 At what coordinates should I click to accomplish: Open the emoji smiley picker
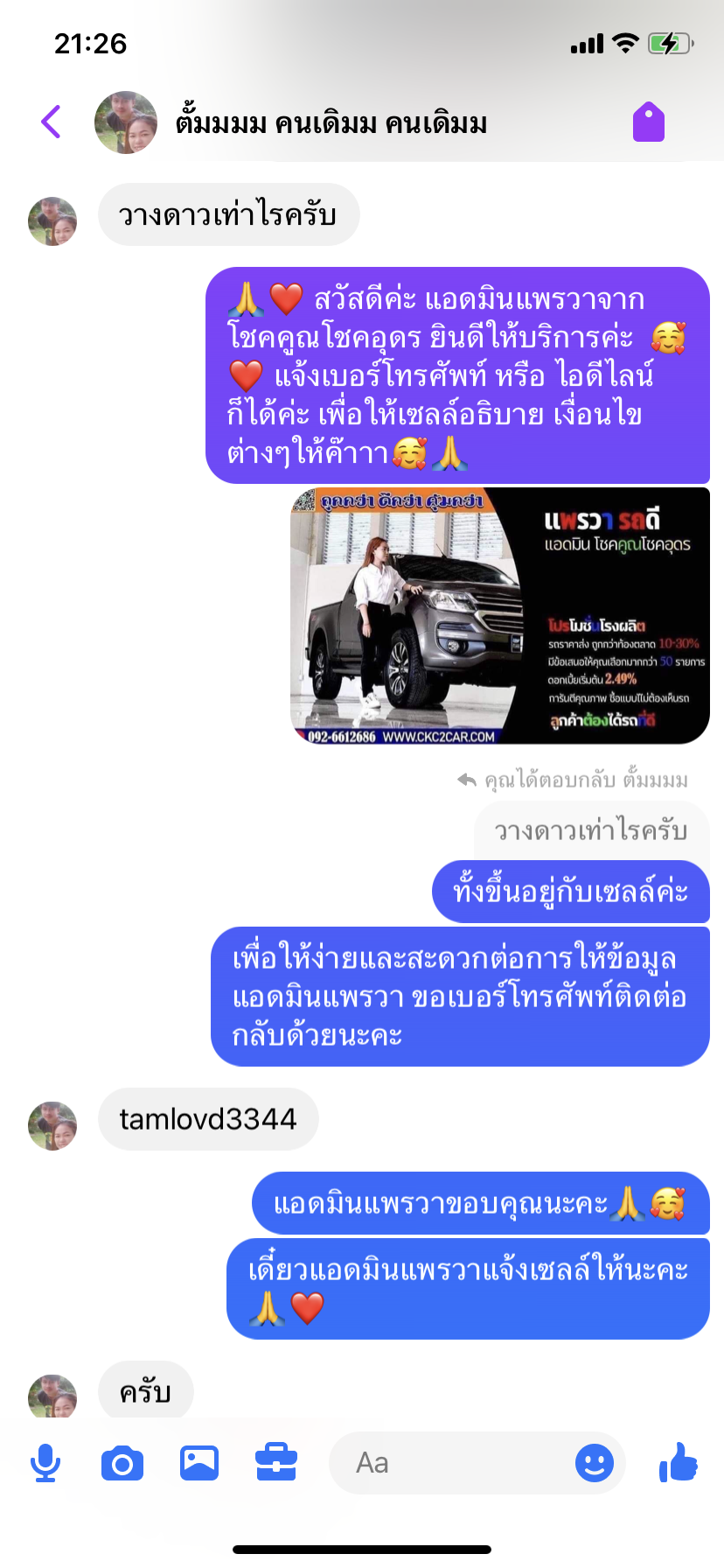tap(594, 1463)
